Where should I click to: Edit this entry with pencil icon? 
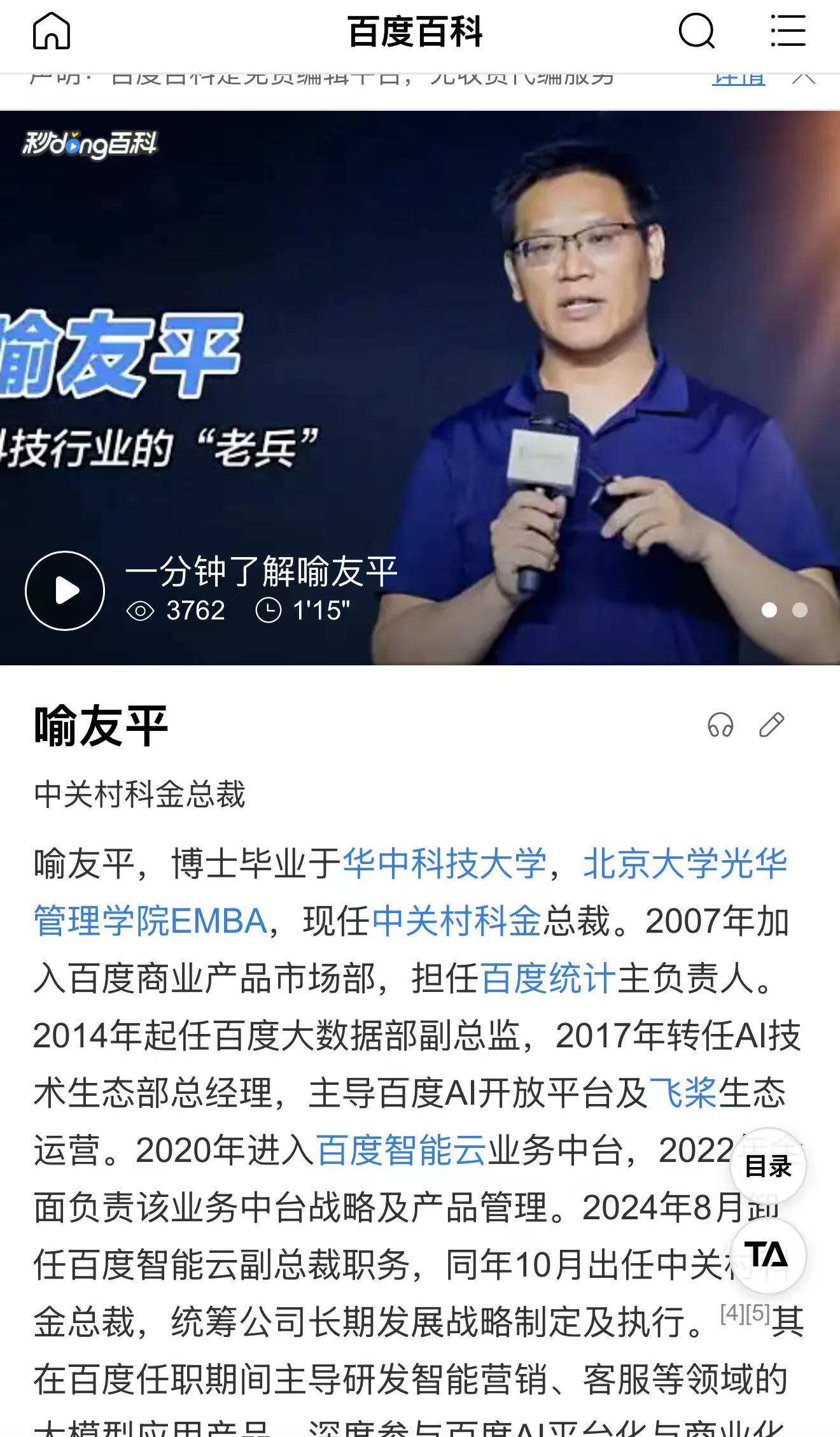(x=772, y=725)
